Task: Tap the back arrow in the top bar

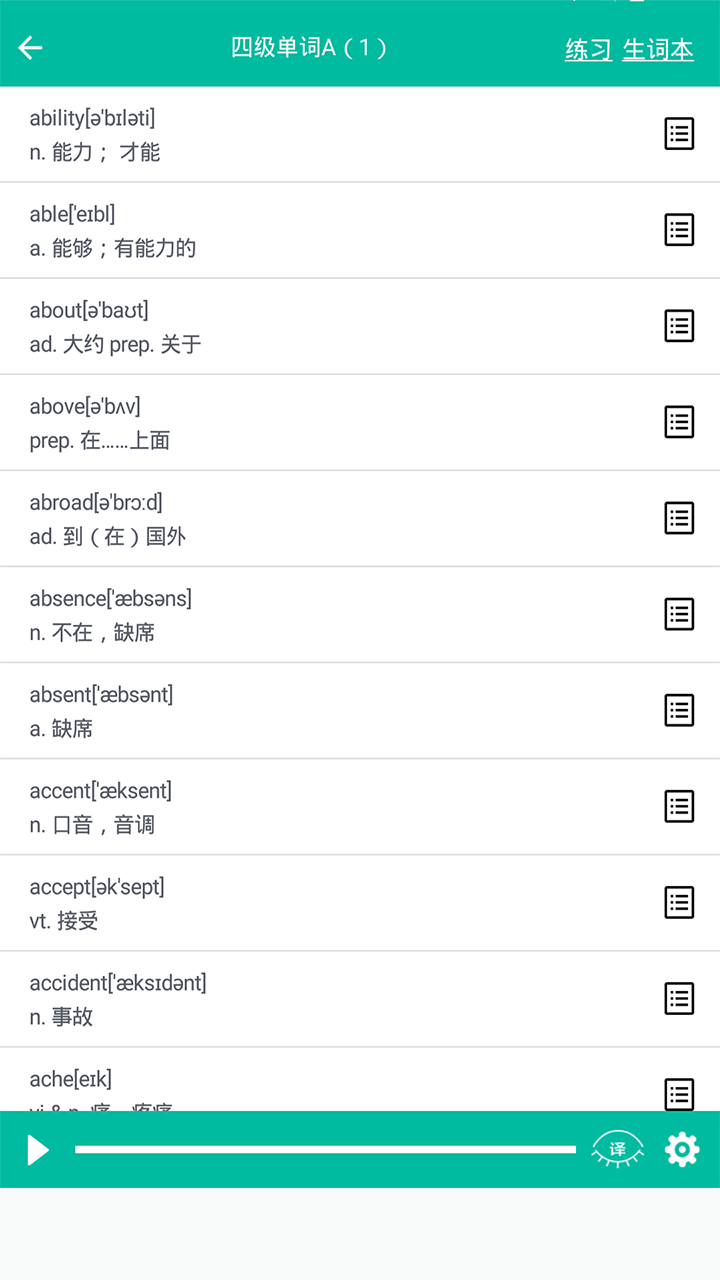Action: [30, 47]
